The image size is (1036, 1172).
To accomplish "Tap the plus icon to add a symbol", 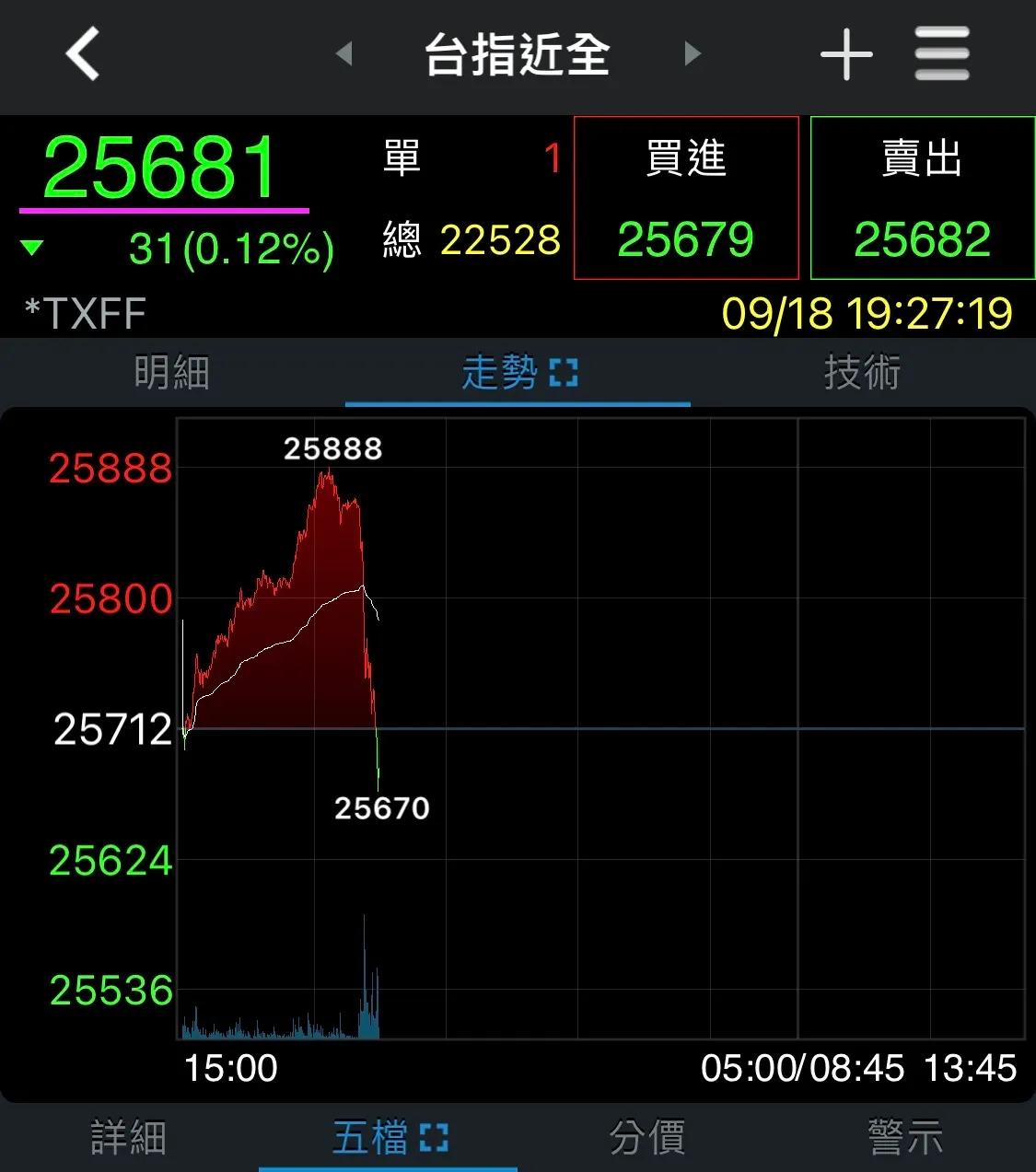I will coord(845,55).
